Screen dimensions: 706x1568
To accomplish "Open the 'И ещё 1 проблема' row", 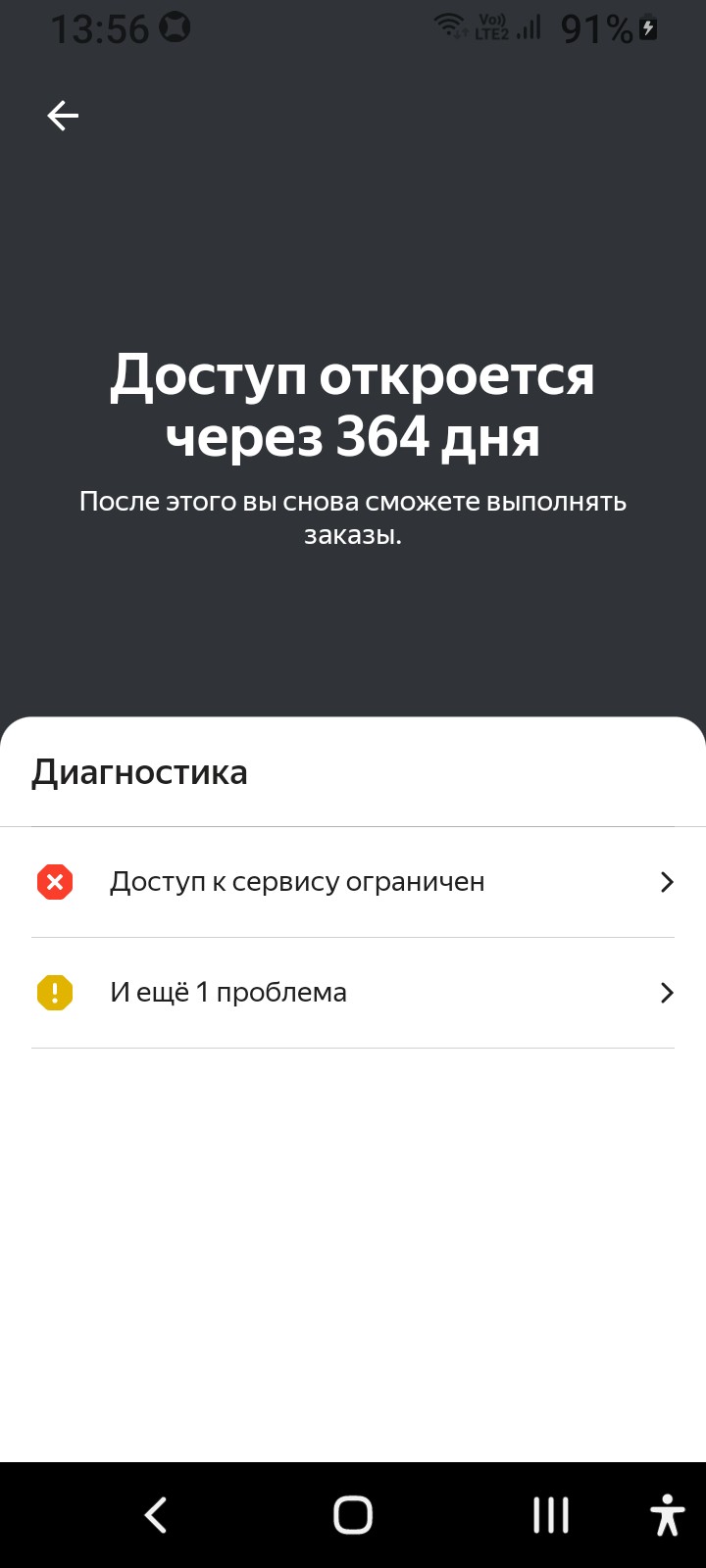I will [x=353, y=993].
